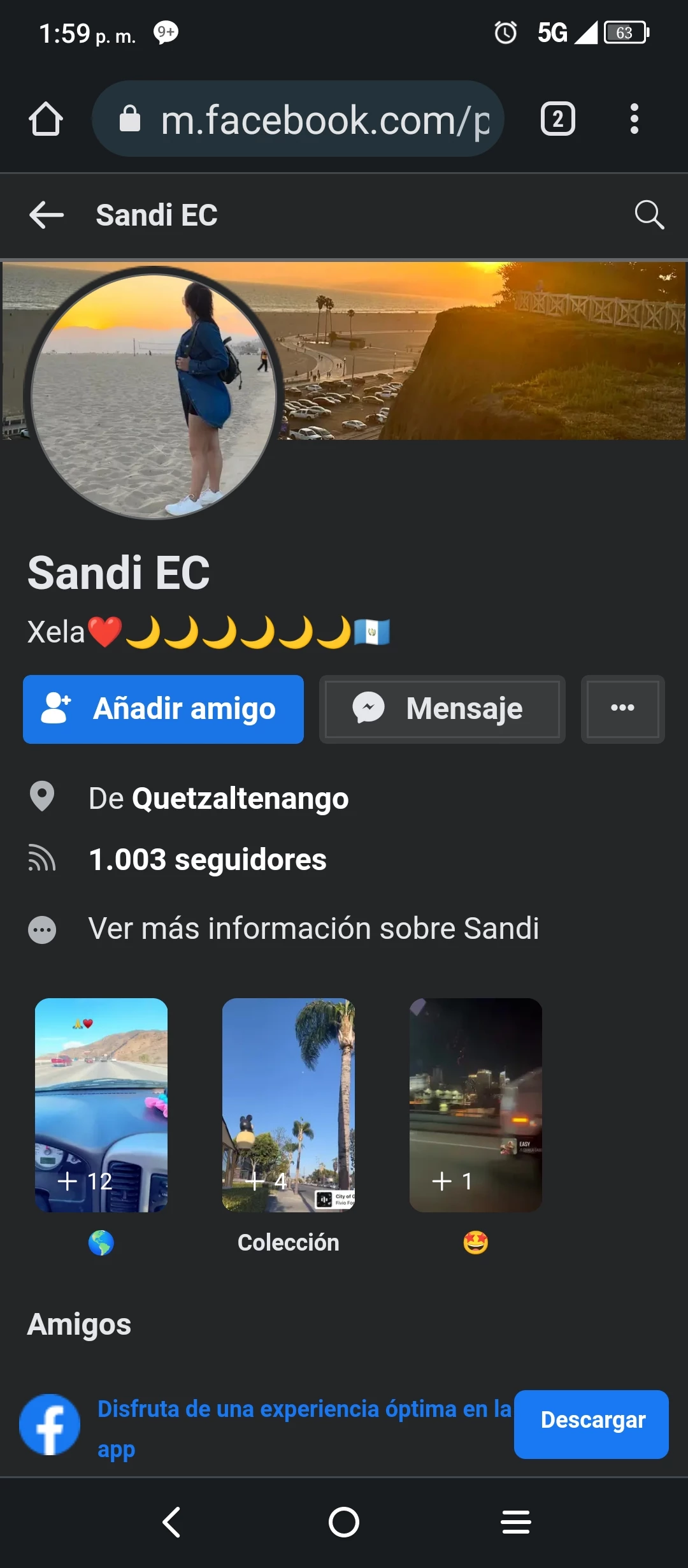The height and width of the screenshot is (1568, 688).
Task: Click the followers feed icon near 1.003 seguidores
Action: (41, 859)
